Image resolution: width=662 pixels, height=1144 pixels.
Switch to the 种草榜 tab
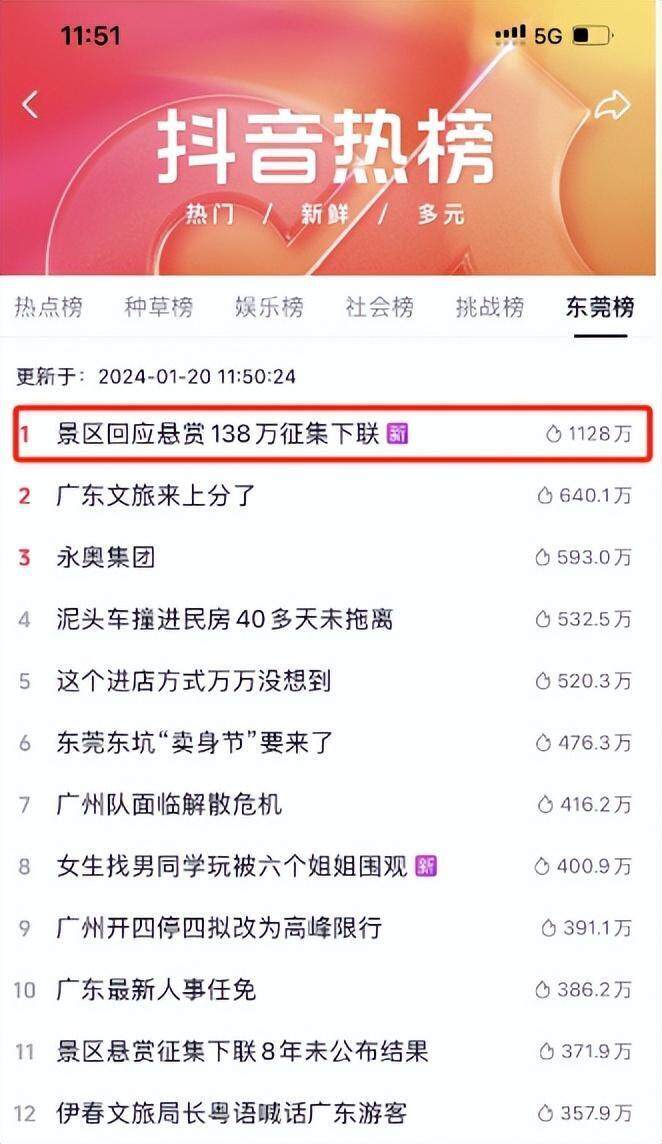[x=158, y=307]
